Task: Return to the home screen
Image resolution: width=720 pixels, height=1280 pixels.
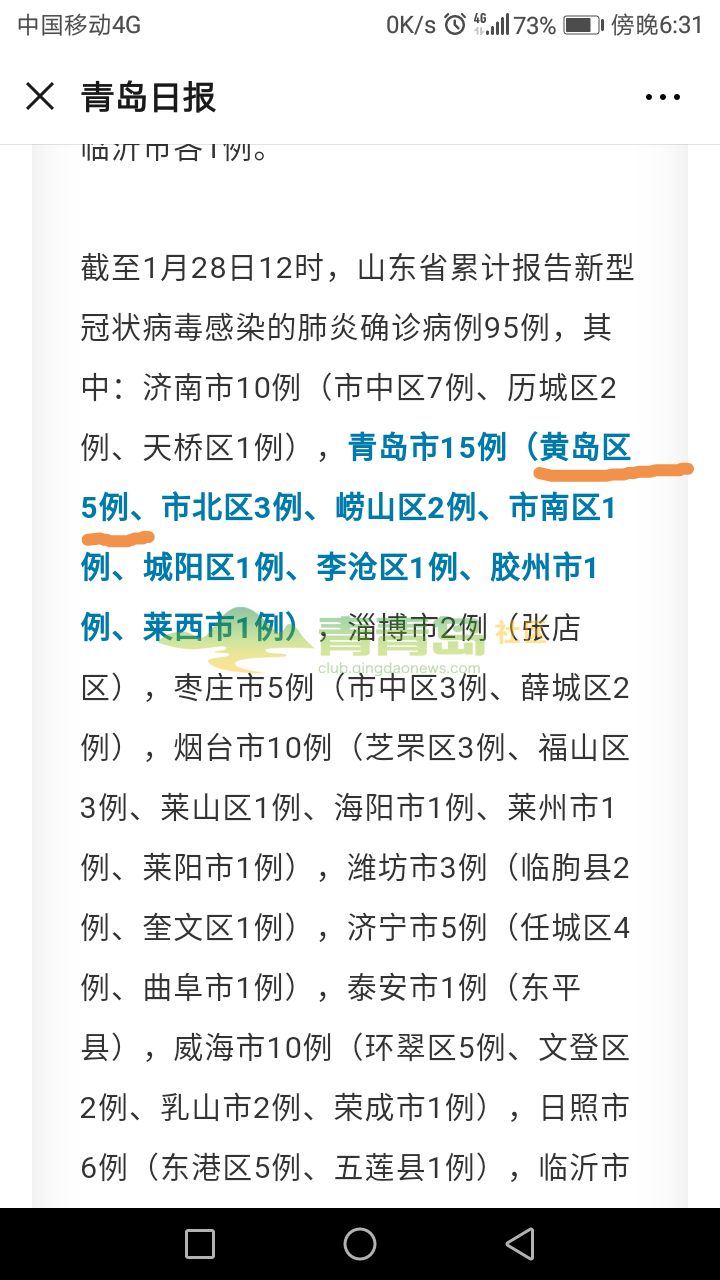Action: pyautogui.click(x=360, y=1244)
